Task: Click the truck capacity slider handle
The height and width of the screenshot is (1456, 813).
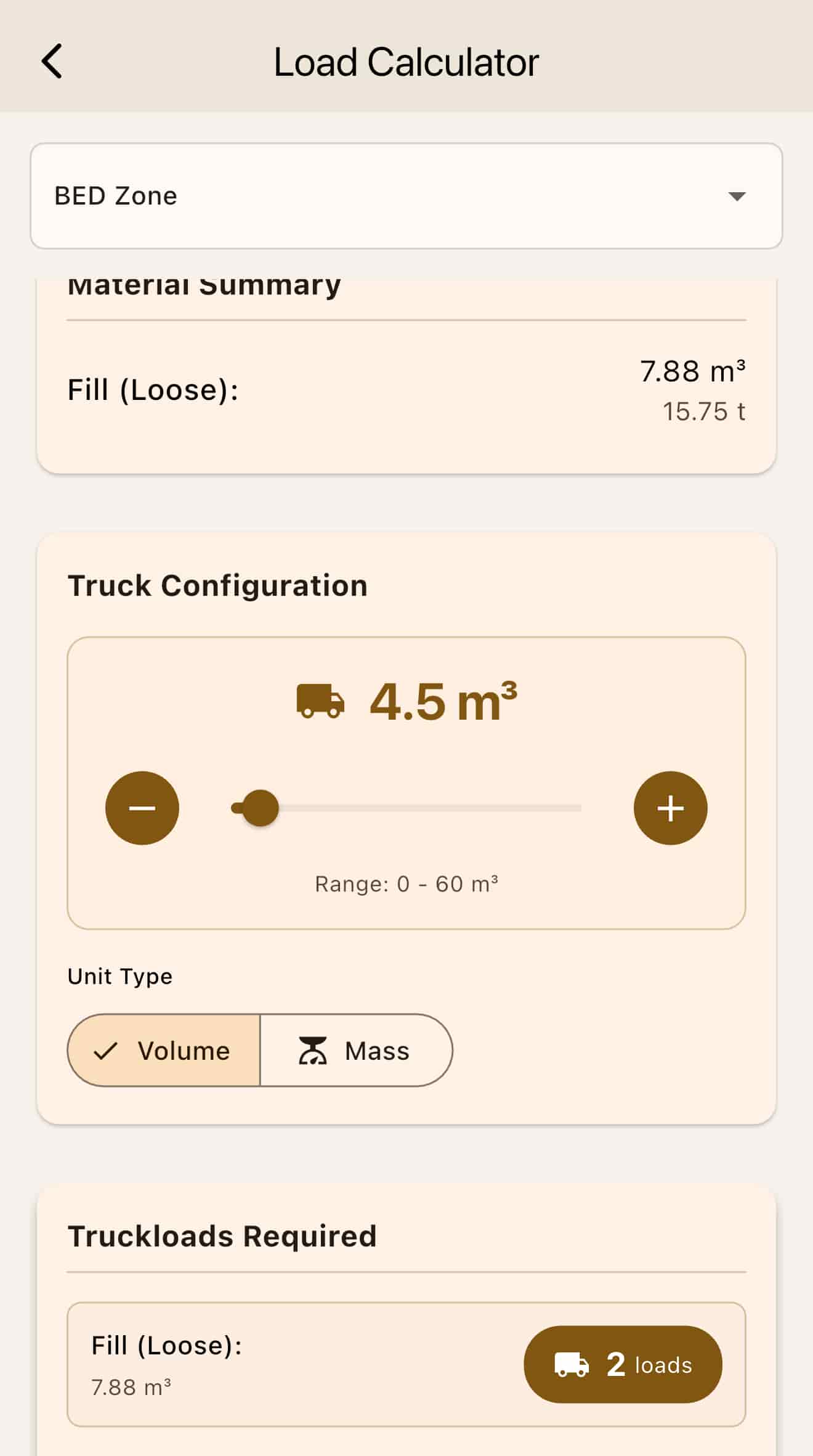Action: pos(259,808)
